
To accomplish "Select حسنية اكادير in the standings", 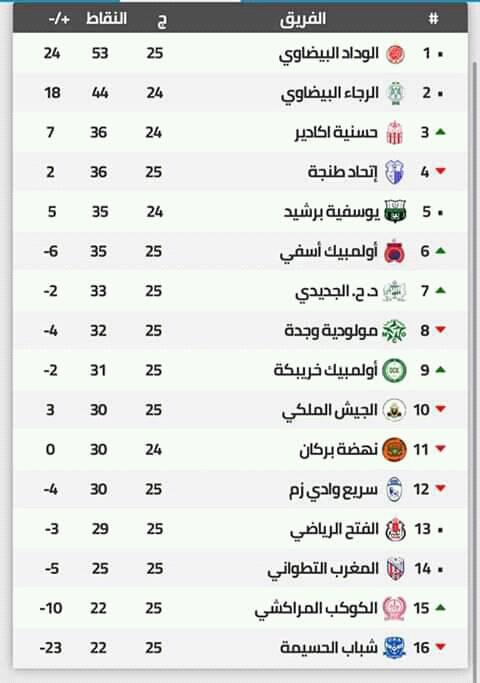I will click(x=240, y=132).
